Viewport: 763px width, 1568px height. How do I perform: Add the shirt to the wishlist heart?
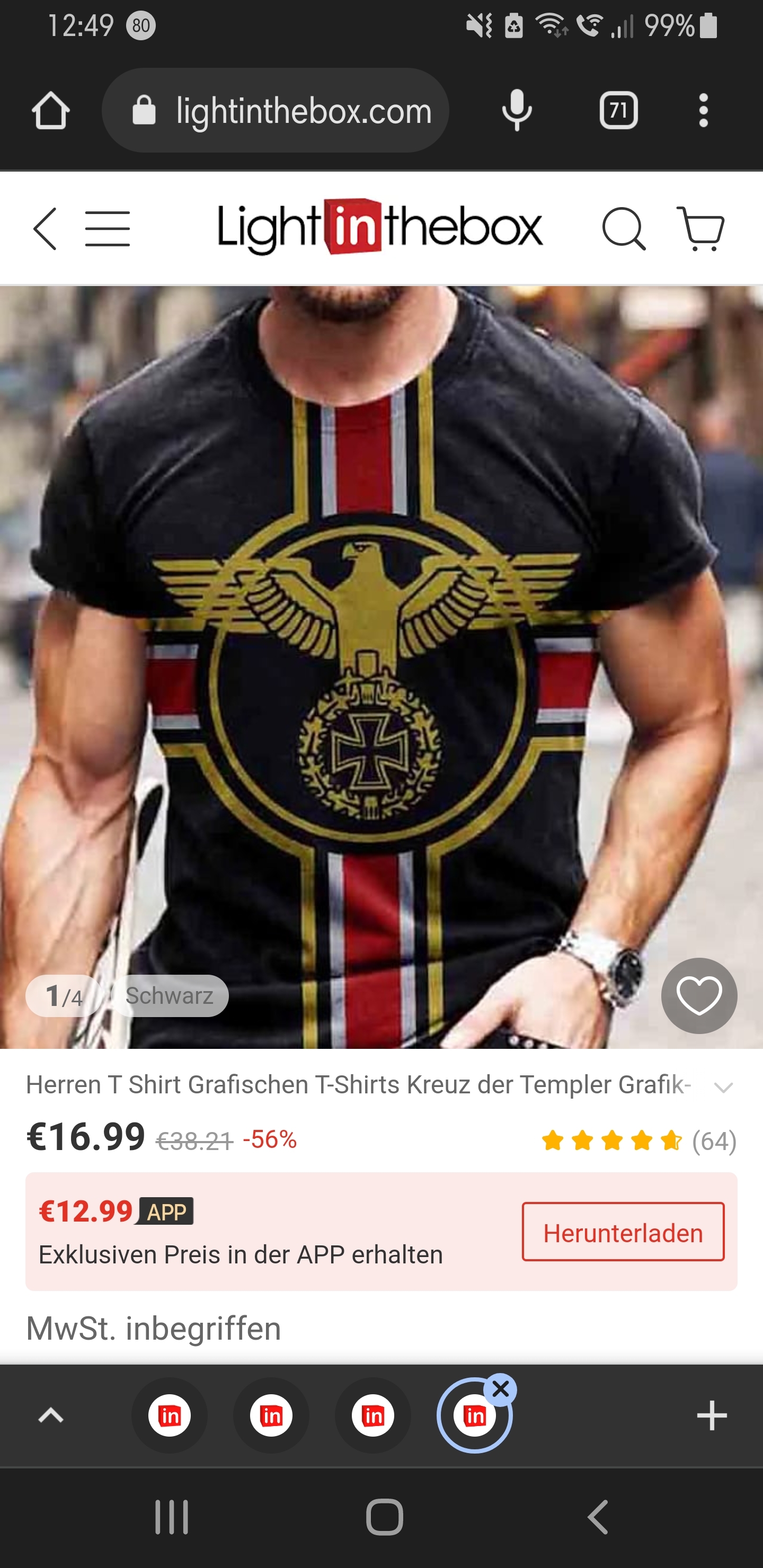(699, 996)
